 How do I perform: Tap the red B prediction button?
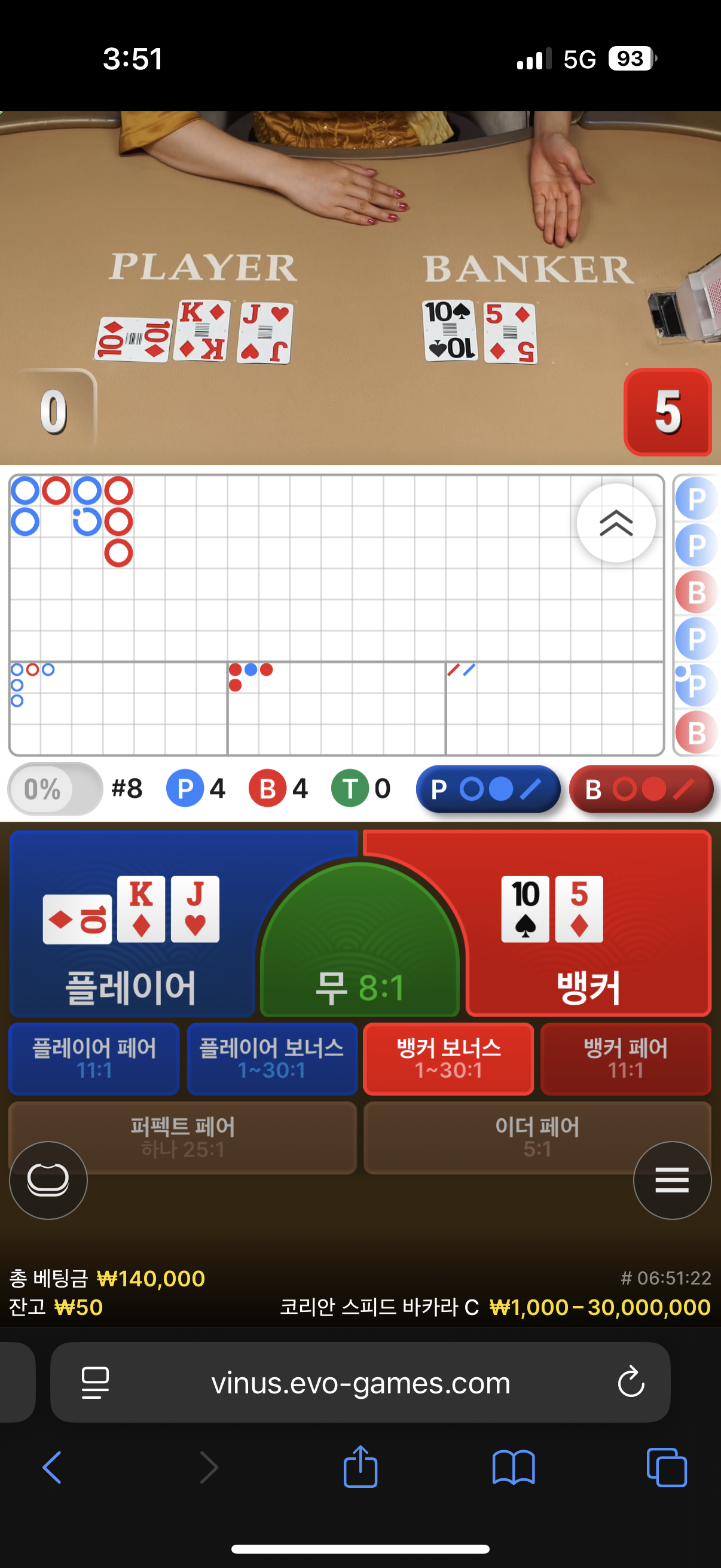click(641, 789)
